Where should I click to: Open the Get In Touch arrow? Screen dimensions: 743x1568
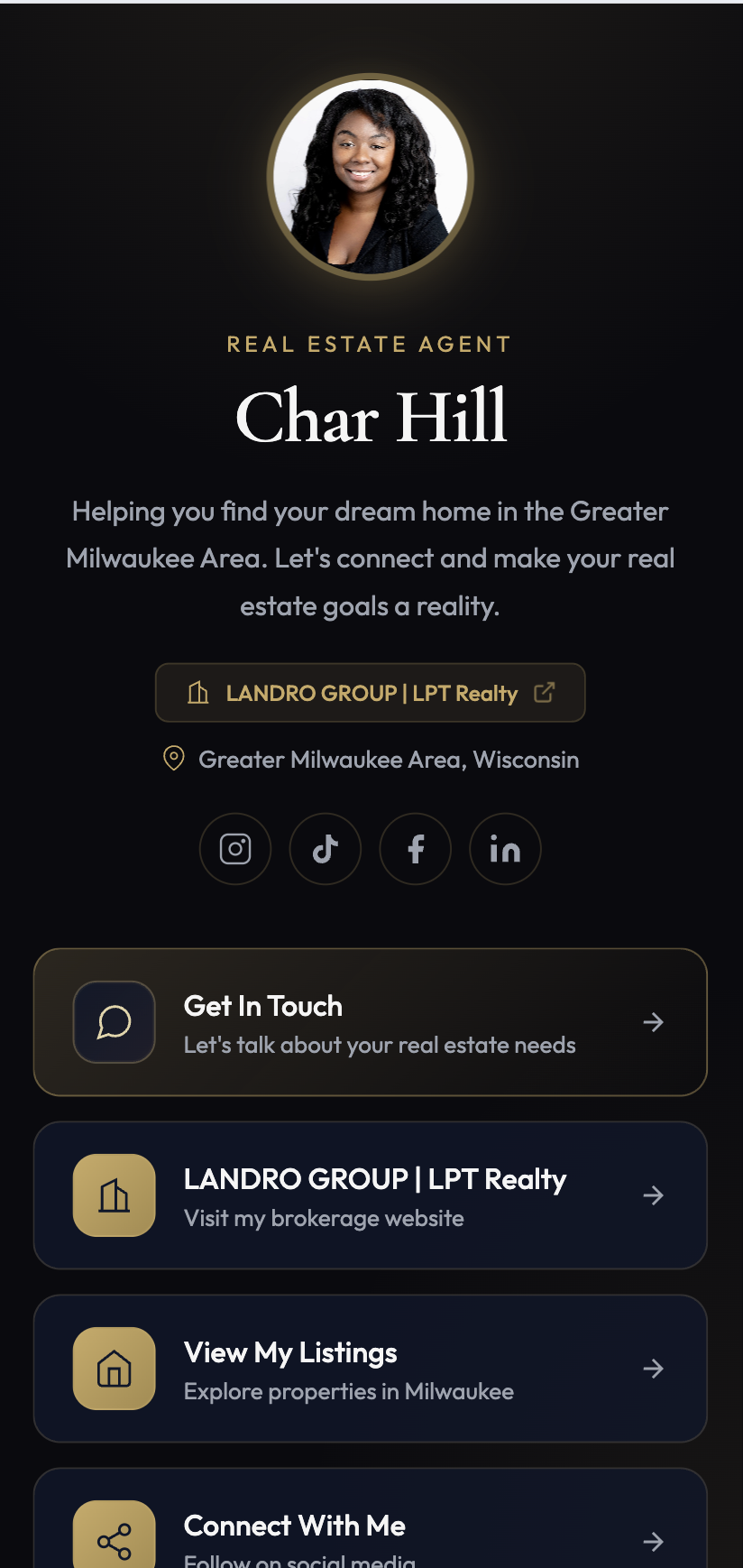click(653, 1022)
